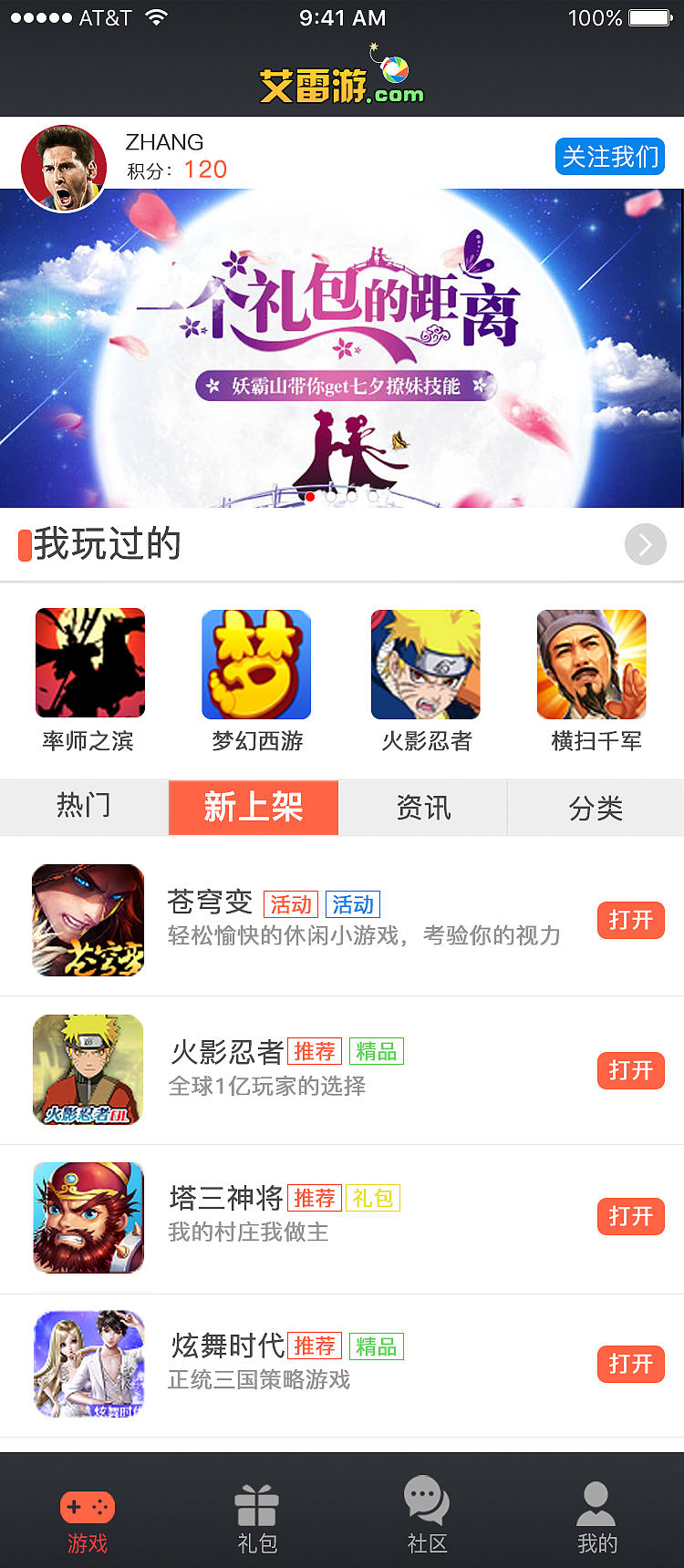This screenshot has width=684, height=1568.
Task: Expand the 我玩过的 section with the arrow
Action: pyautogui.click(x=646, y=544)
